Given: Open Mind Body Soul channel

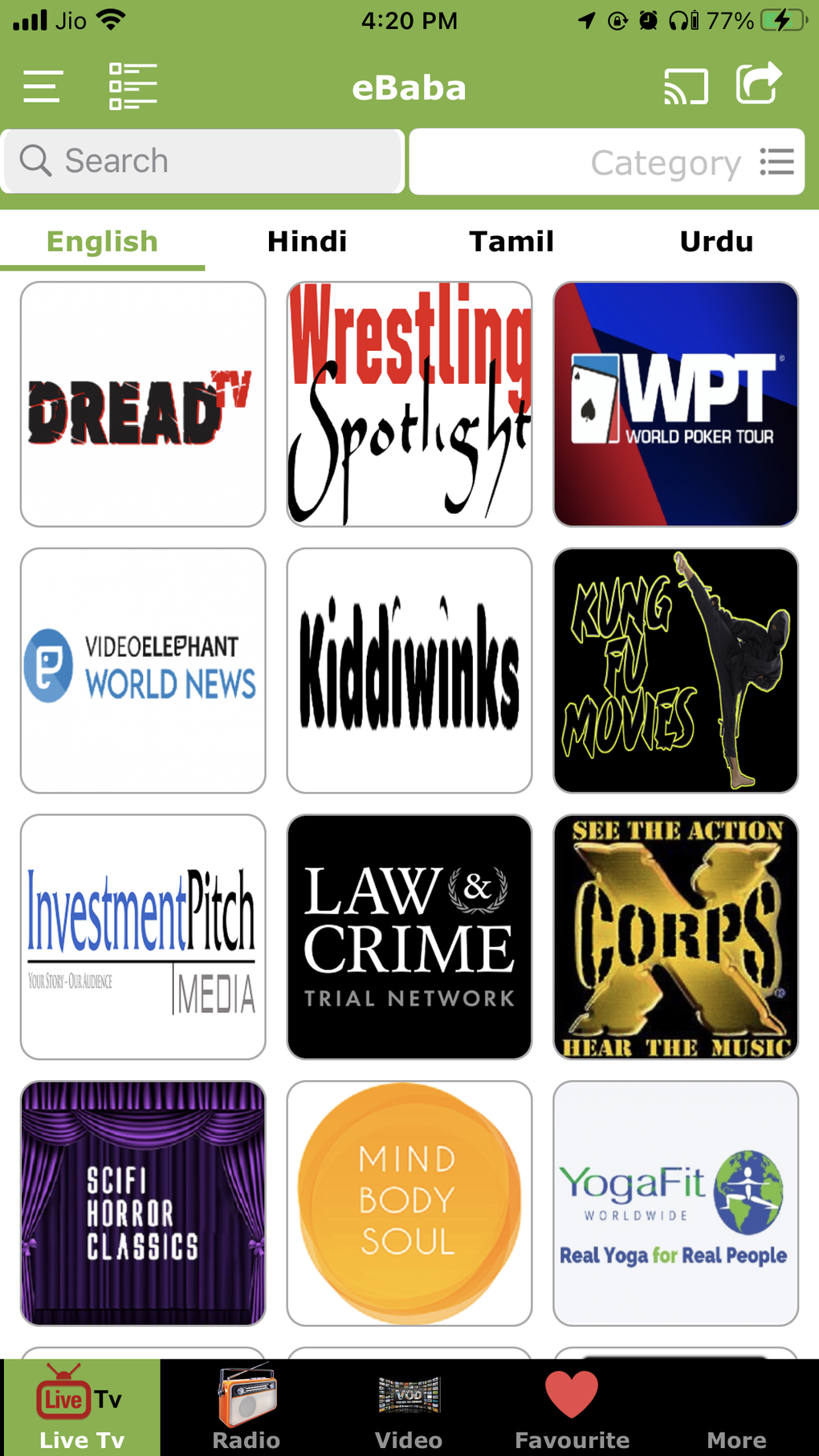Looking at the screenshot, I should (x=409, y=1204).
